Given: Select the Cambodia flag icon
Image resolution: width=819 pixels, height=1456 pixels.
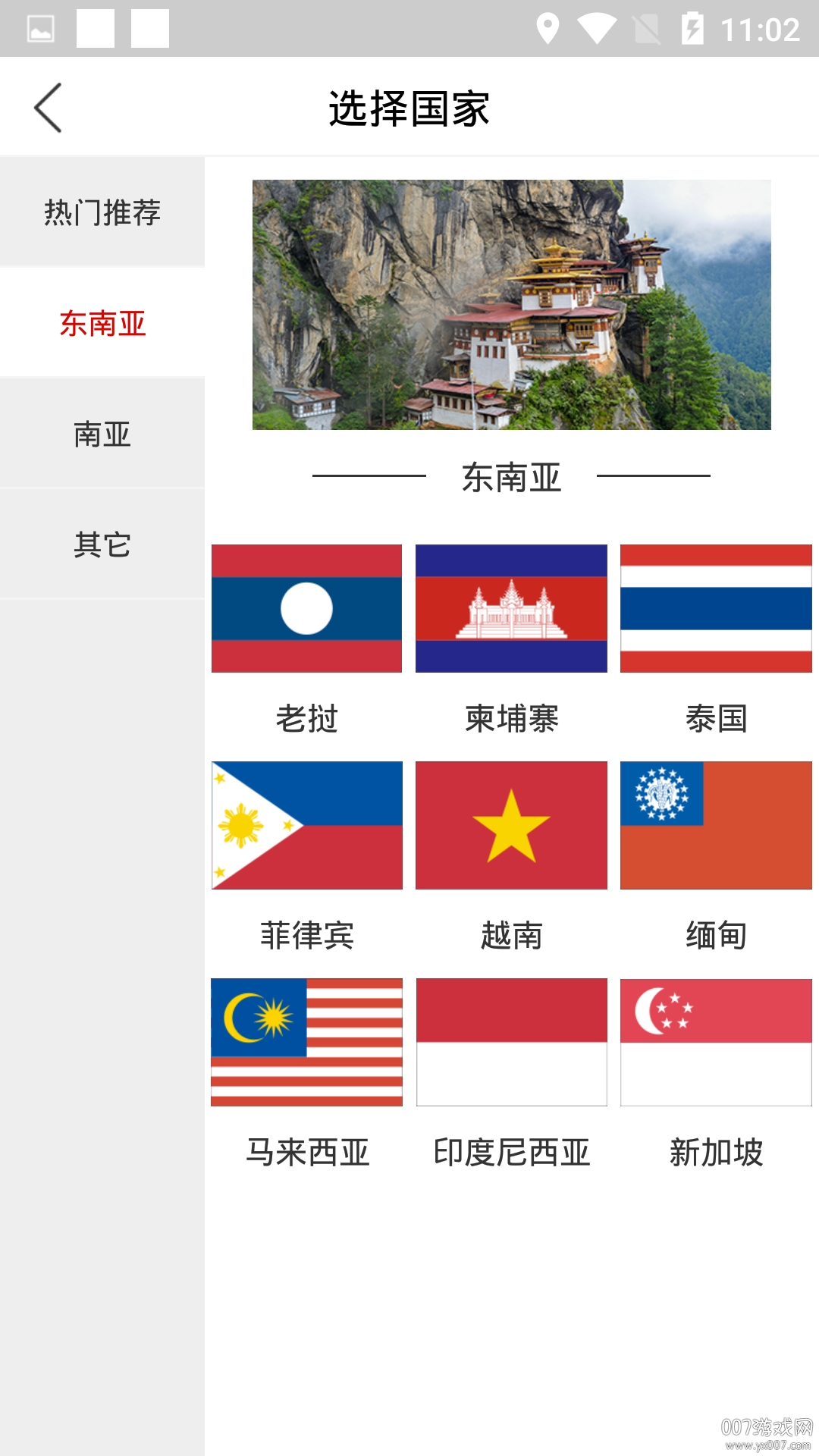Looking at the screenshot, I should pos(511,607).
